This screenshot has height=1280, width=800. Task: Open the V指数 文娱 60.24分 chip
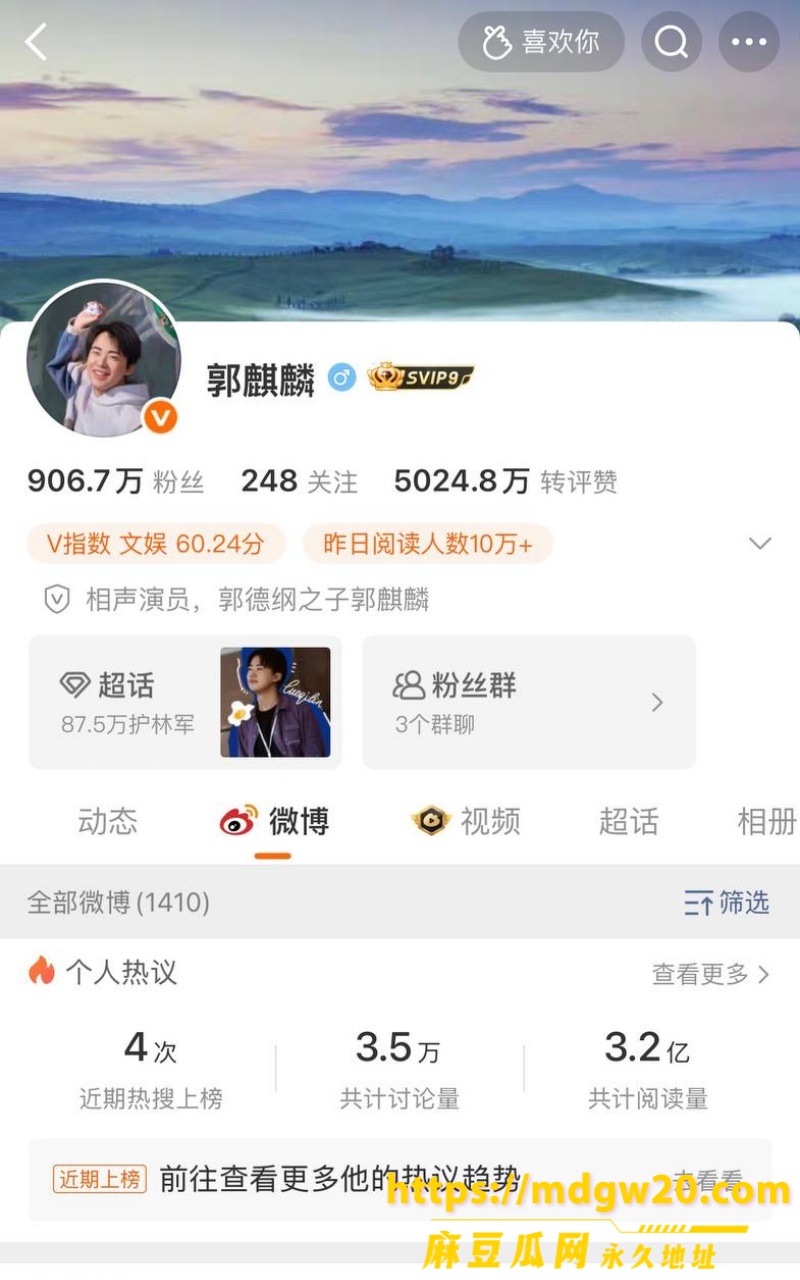[x=156, y=543]
